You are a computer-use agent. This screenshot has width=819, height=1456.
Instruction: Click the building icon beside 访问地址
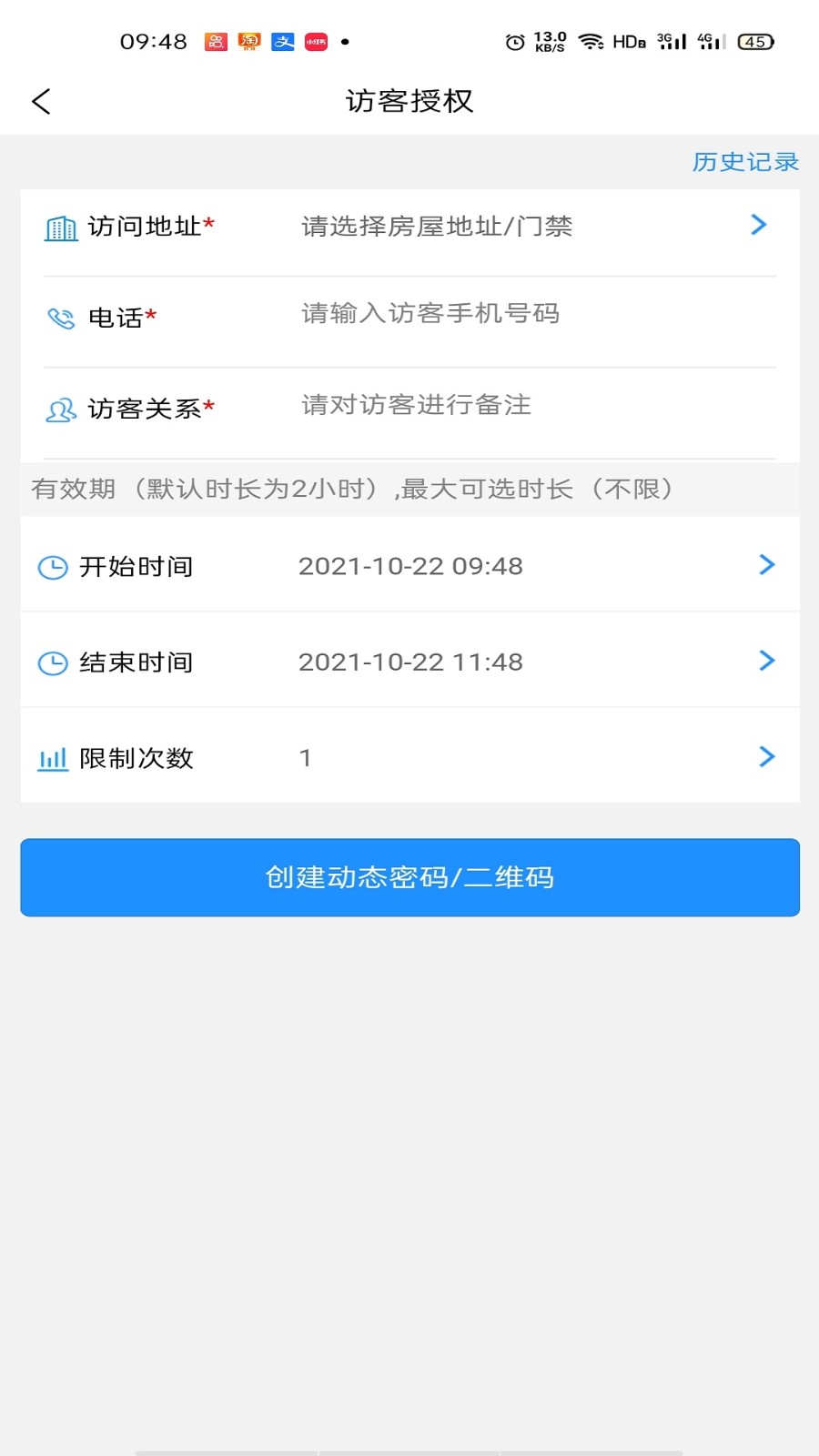click(x=59, y=227)
